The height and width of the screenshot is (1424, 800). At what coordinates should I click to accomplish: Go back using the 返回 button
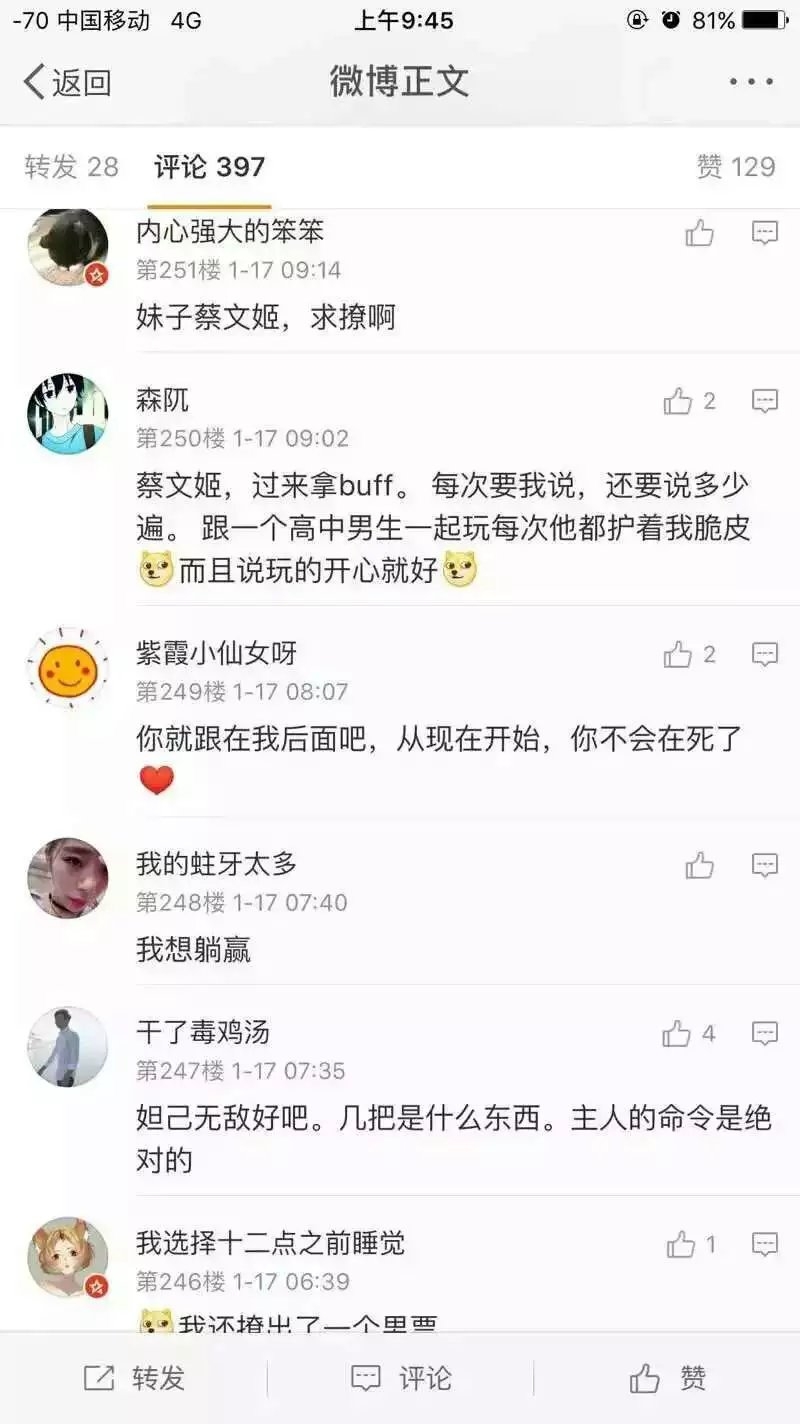(68, 82)
